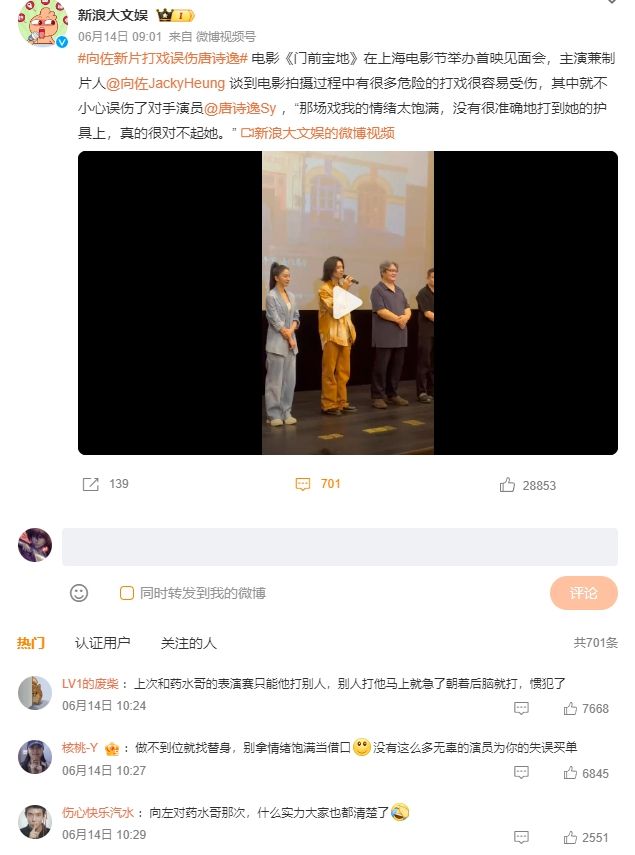The image size is (635, 855).
Task: Reply to 核桃-Y's comment
Action: pos(521,773)
